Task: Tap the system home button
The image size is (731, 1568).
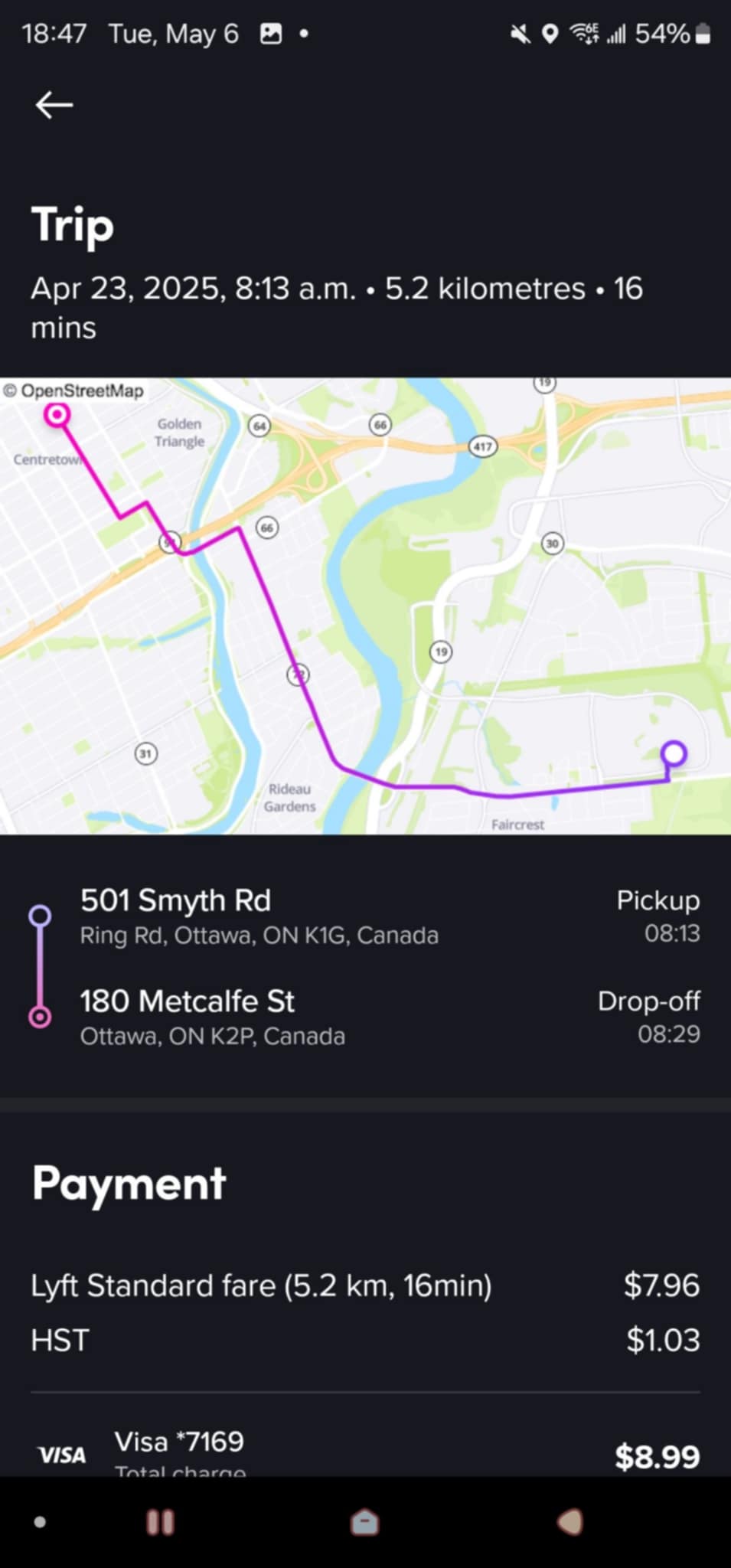Action: click(x=364, y=1522)
